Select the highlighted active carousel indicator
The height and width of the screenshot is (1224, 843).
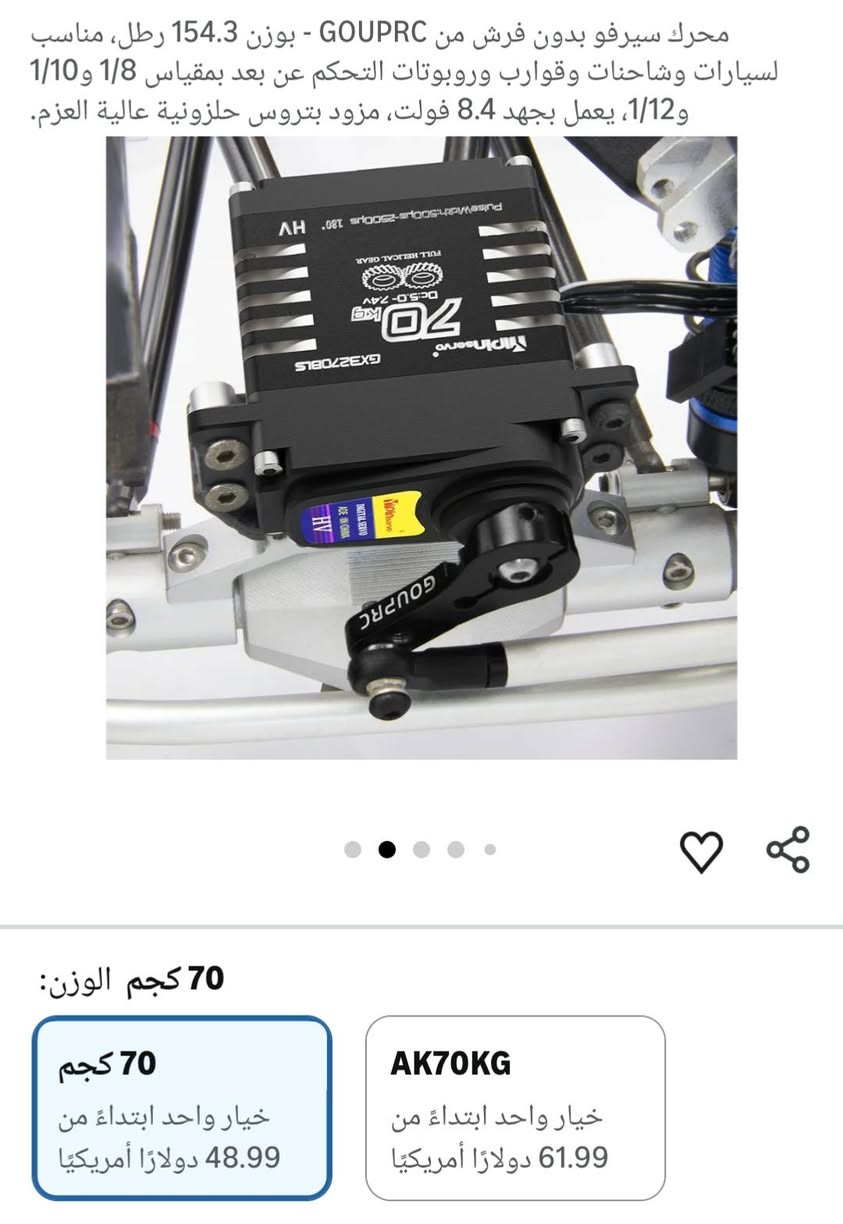tap(385, 848)
